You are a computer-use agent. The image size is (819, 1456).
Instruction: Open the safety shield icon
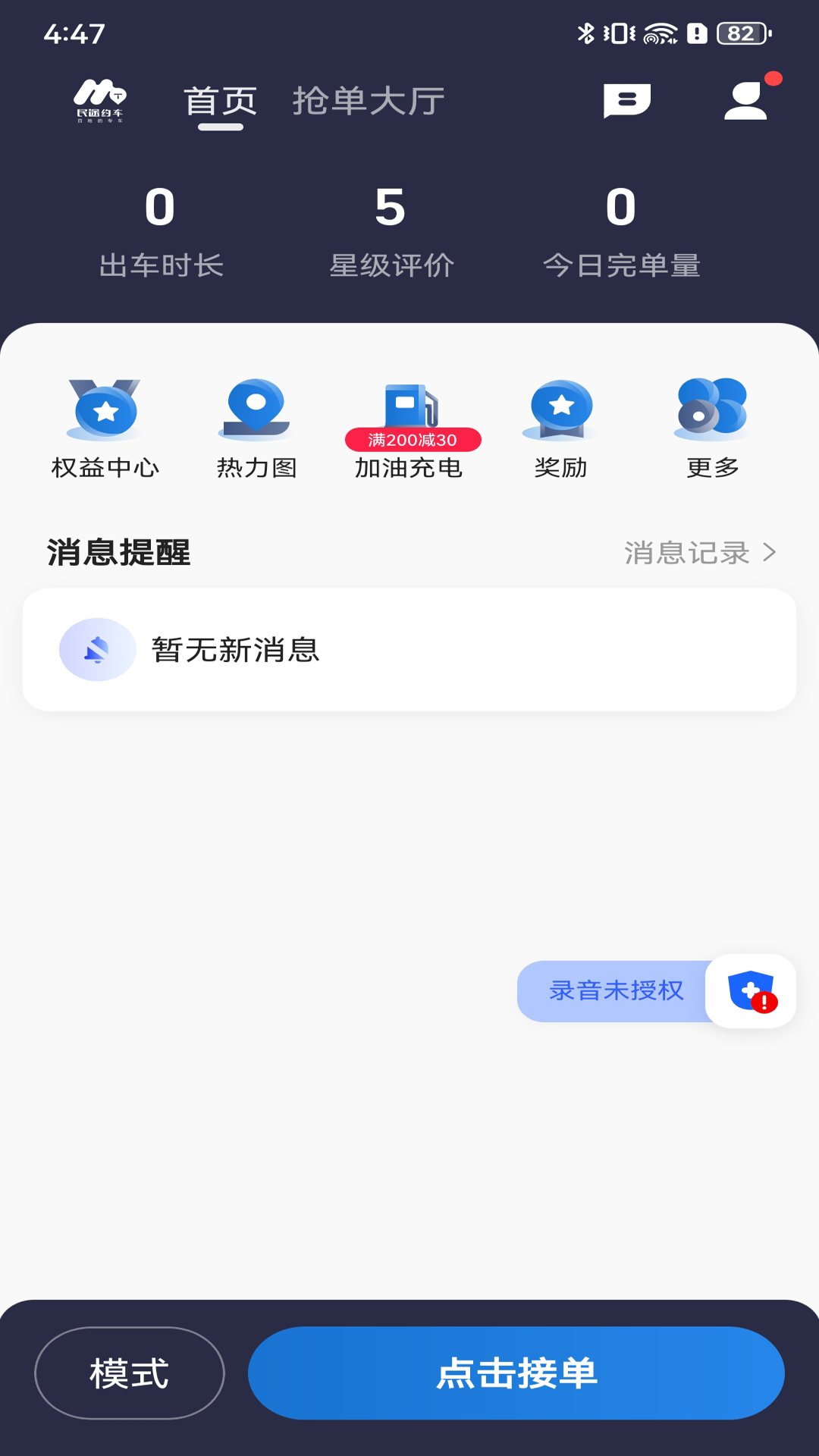point(751,991)
